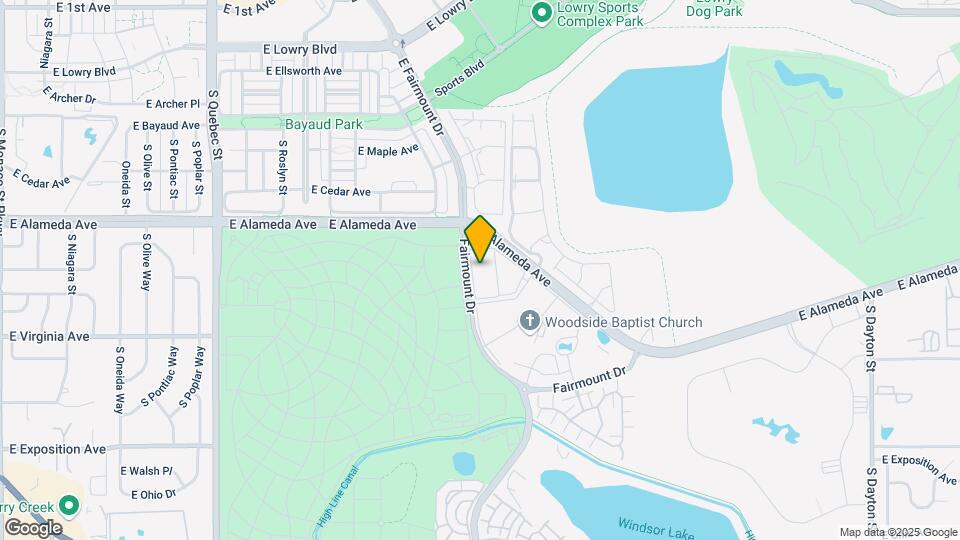This screenshot has height=540, width=960.
Task: Tap the orange location marker on Alameda Ave
Action: (480, 238)
